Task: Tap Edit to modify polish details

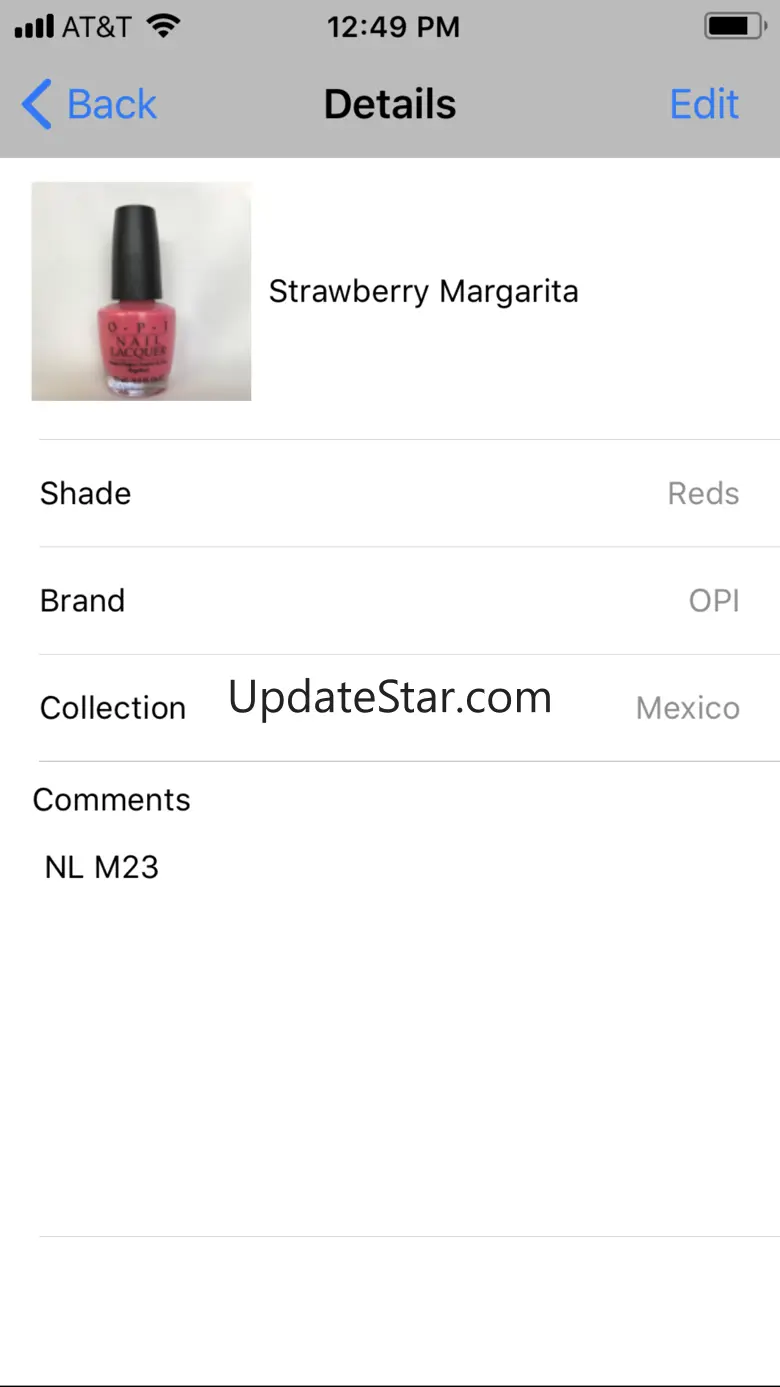Action: tap(704, 105)
